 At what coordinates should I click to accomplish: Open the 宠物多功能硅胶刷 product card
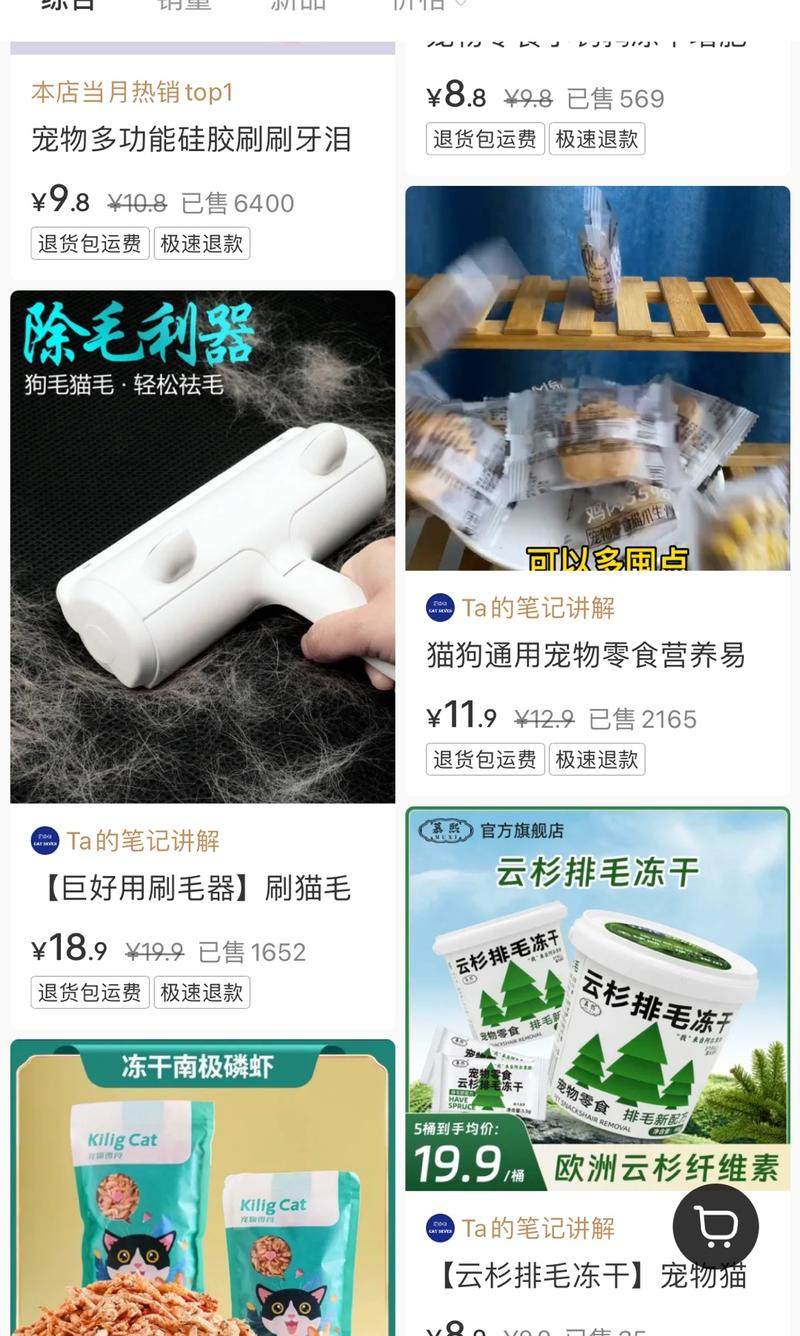pyautogui.click(x=191, y=140)
